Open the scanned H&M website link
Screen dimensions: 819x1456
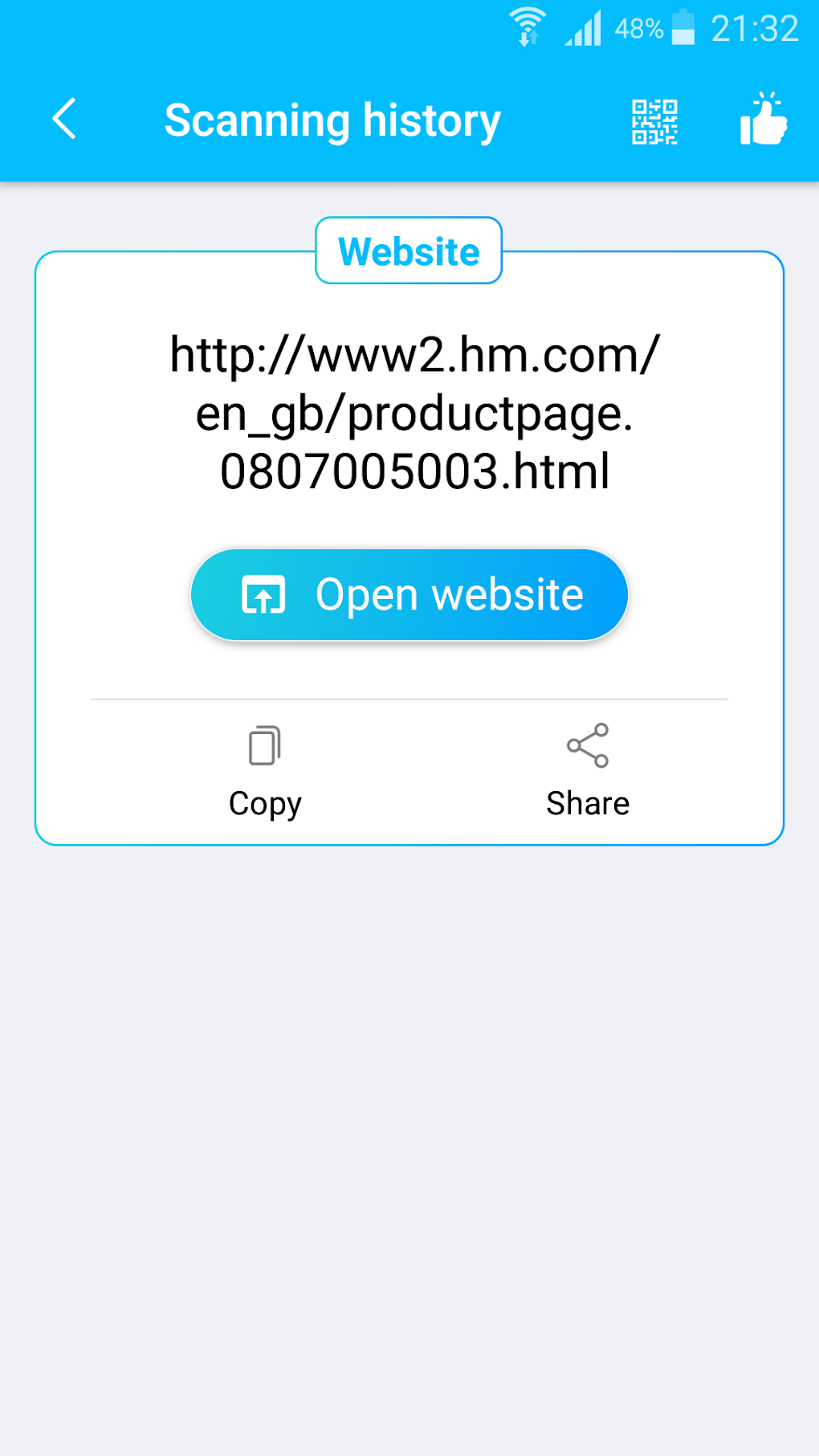pos(408,594)
